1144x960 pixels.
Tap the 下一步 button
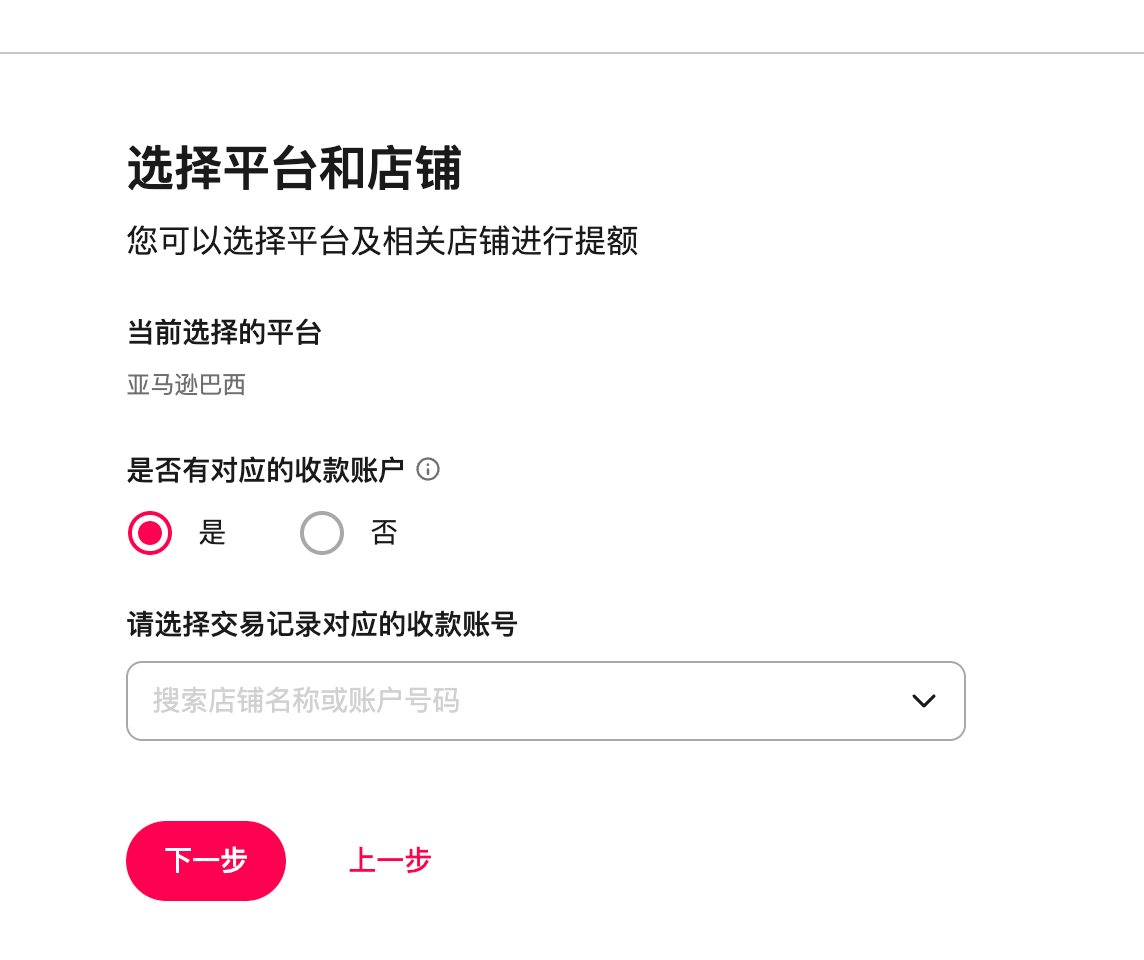tap(206, 861)
